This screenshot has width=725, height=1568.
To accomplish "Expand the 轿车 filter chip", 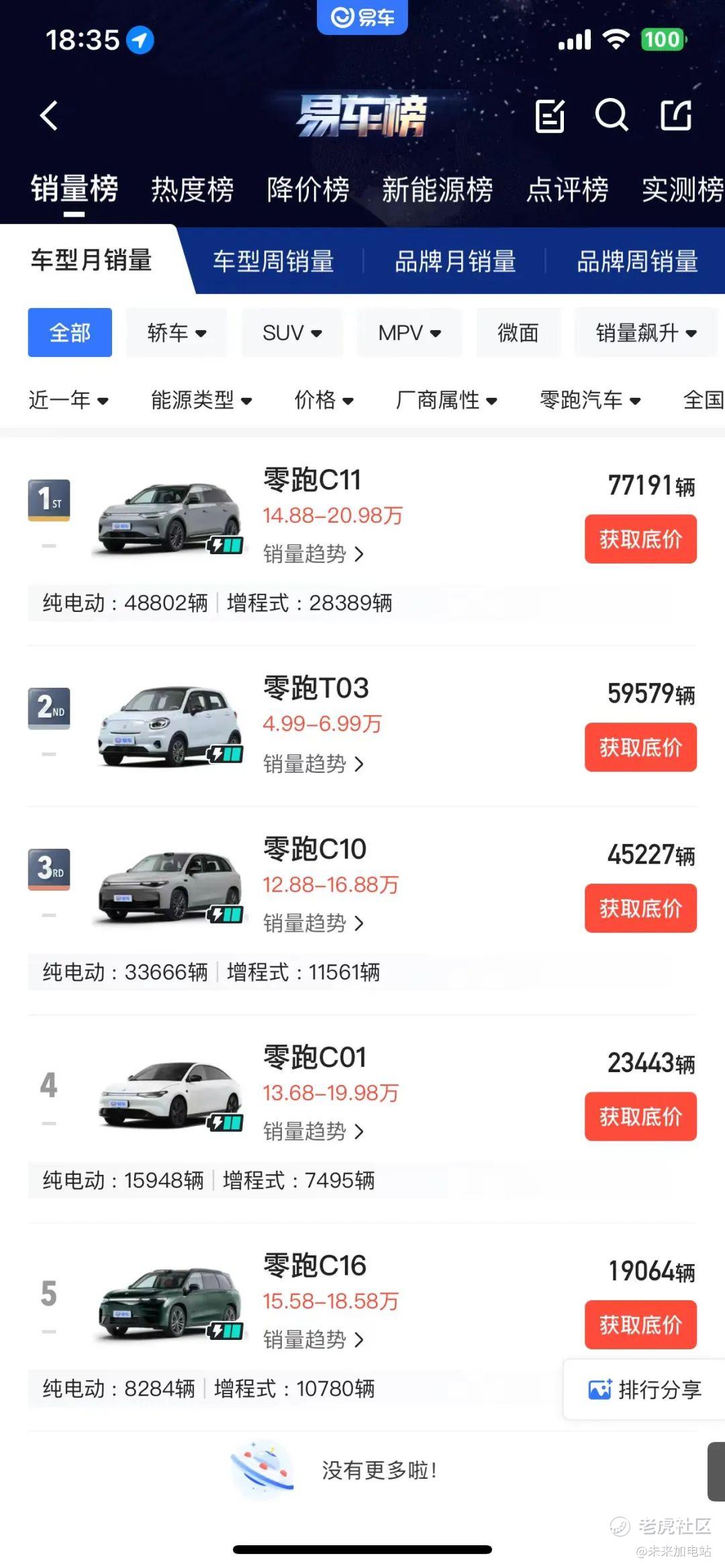I will (177, 333).
